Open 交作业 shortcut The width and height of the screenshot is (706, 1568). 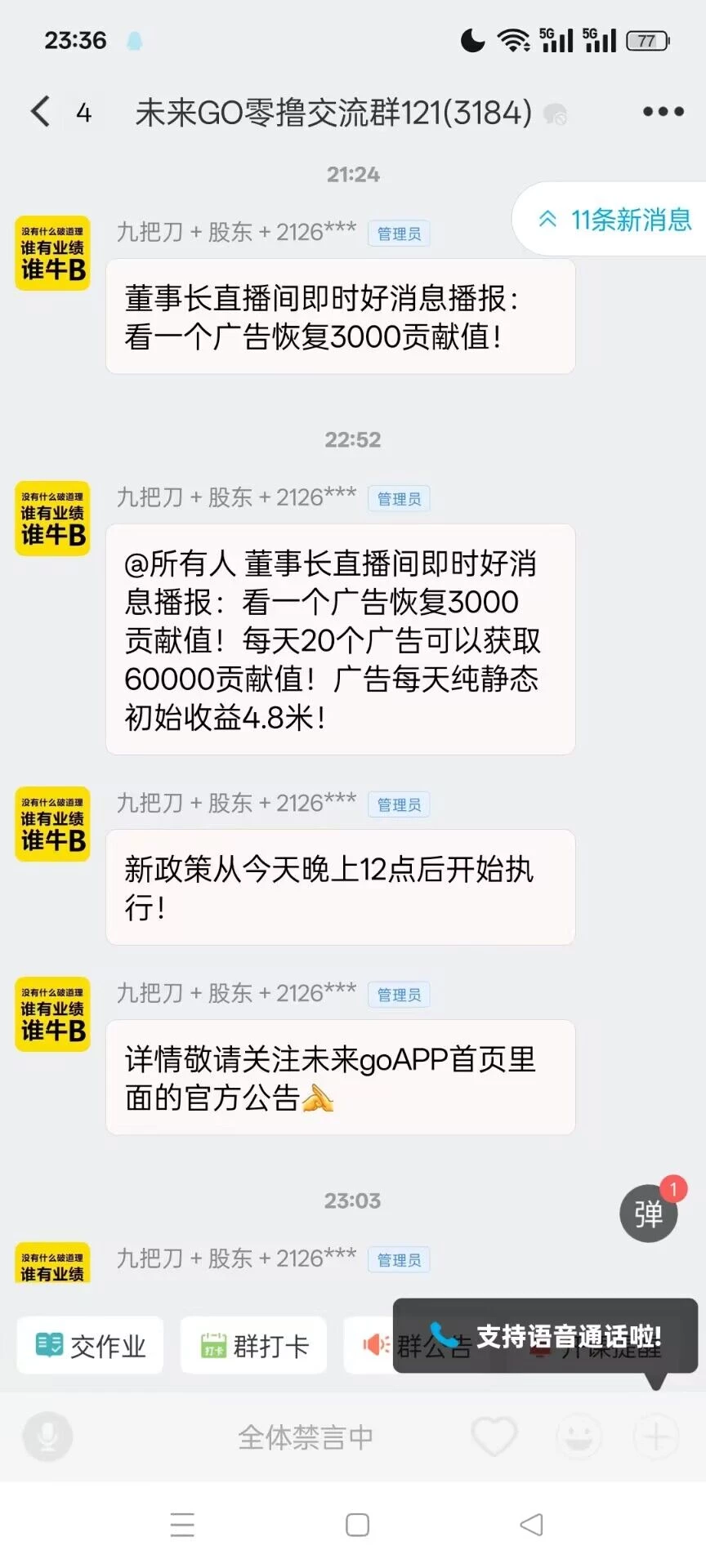tap(90, 1345)
